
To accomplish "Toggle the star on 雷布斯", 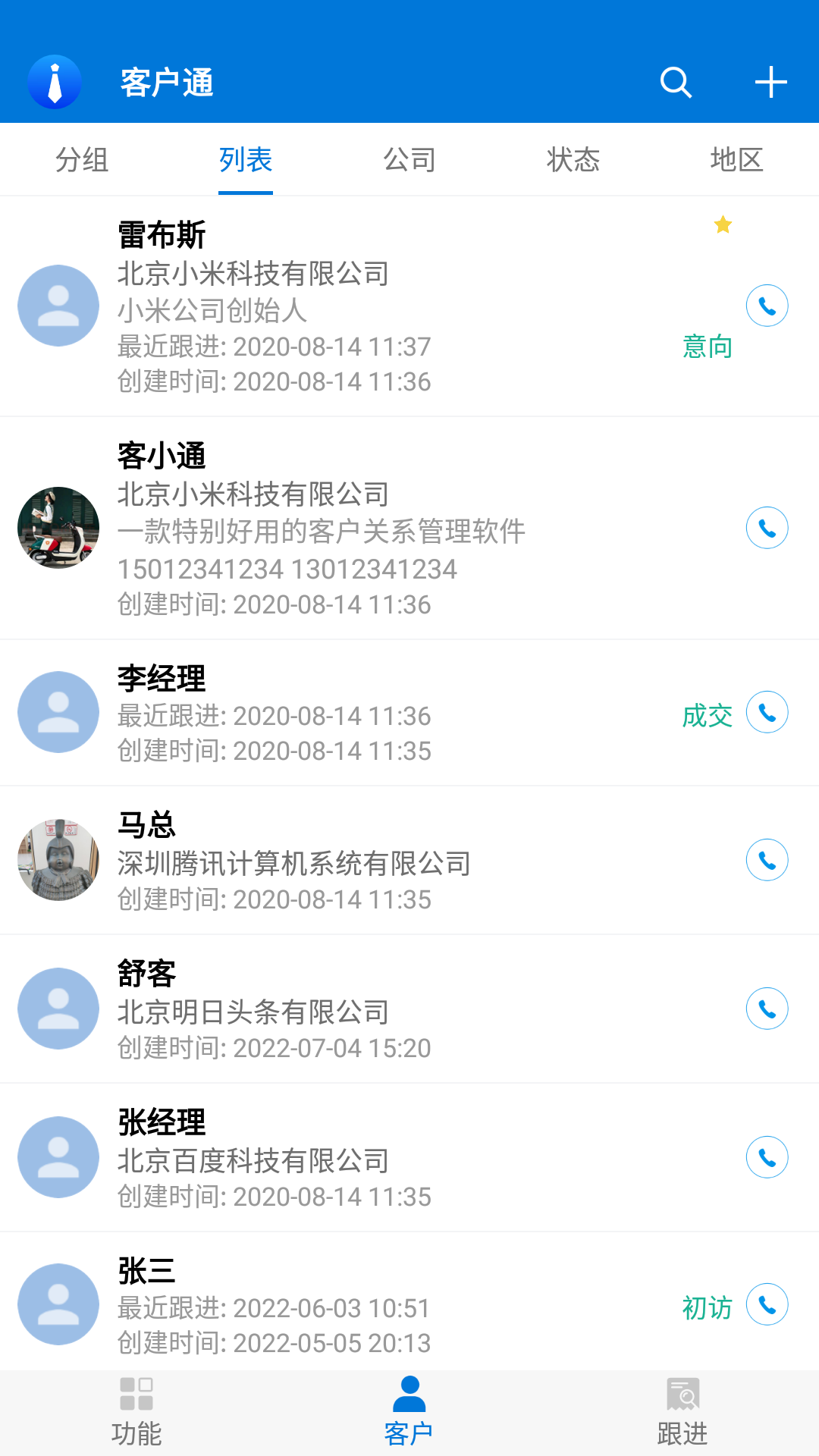I will [x=723, y=224].
